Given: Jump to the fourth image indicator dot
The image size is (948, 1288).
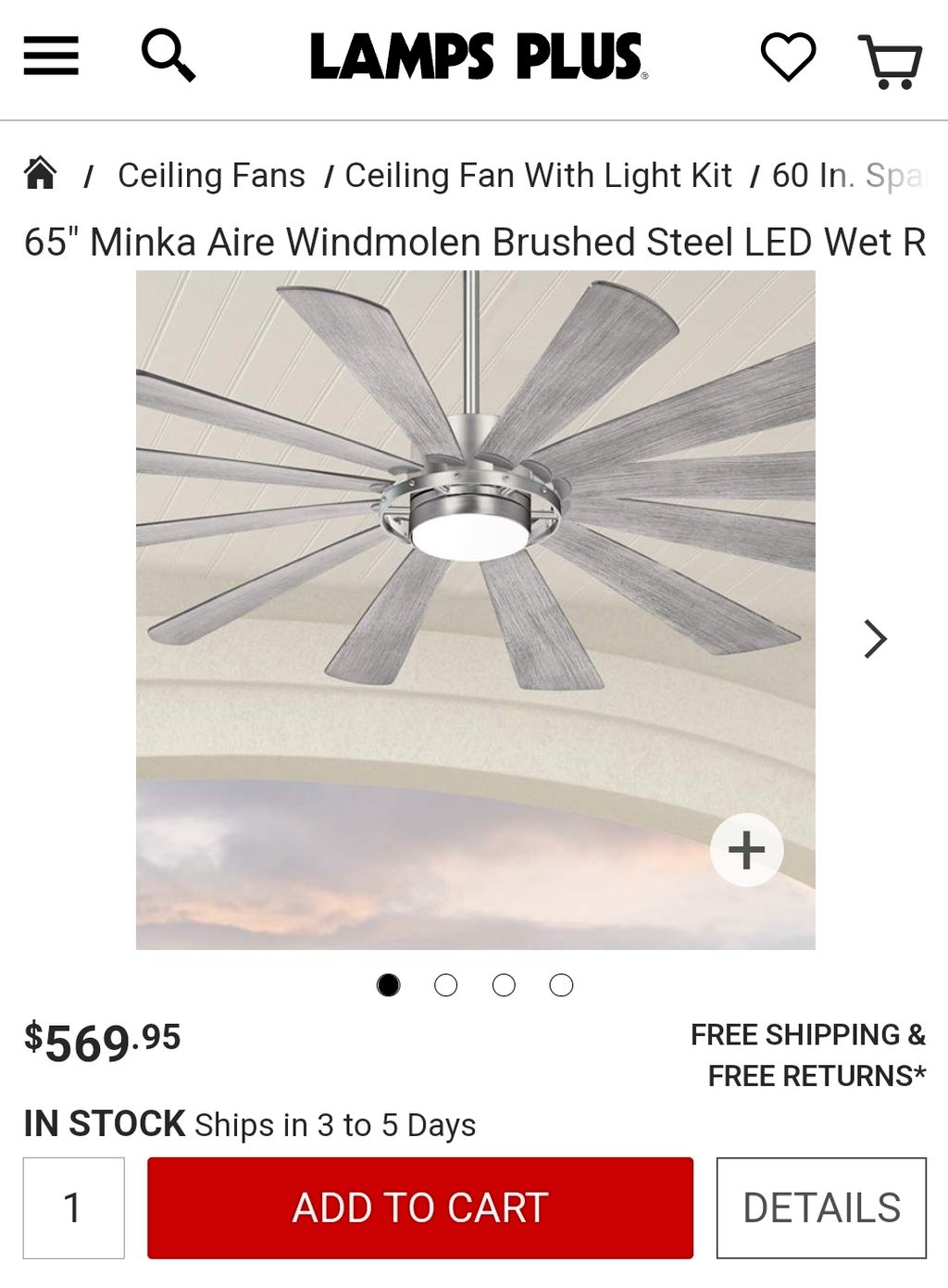Looking at the screenshot, I should [x=561, y=985].
